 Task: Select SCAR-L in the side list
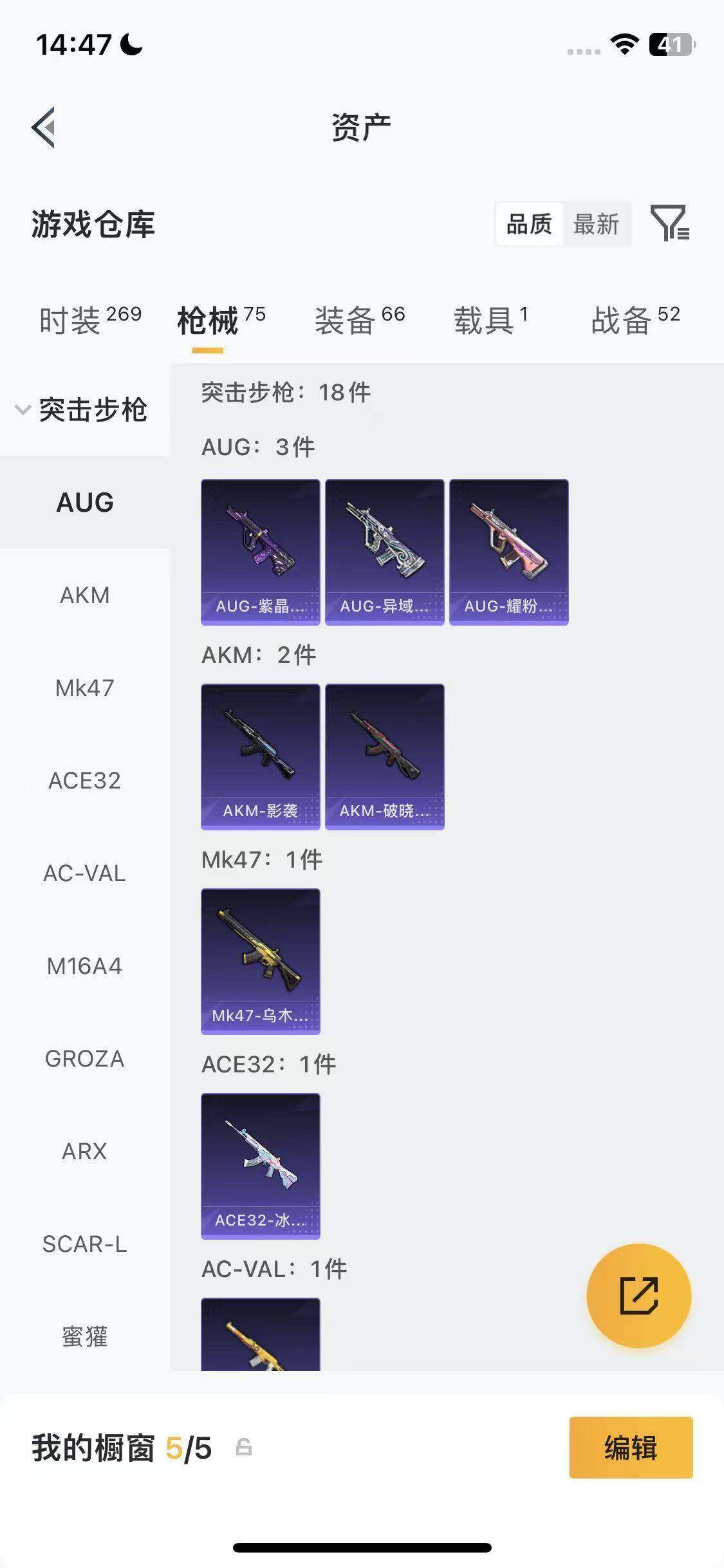pos(84,1244)
